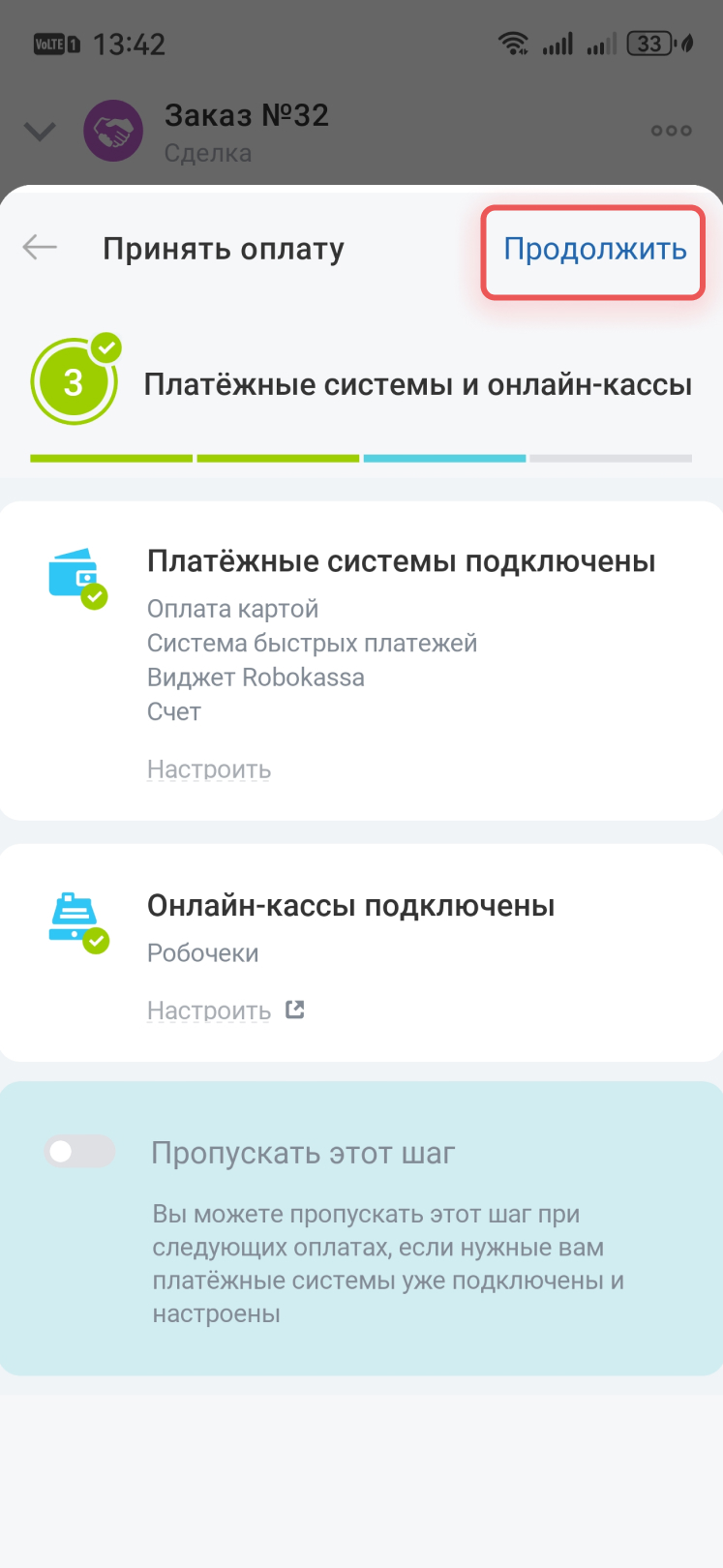723x1568 pixels.
Task: Open Настроить under Платёжные системы подключены
Action: [x=208, y=769]
